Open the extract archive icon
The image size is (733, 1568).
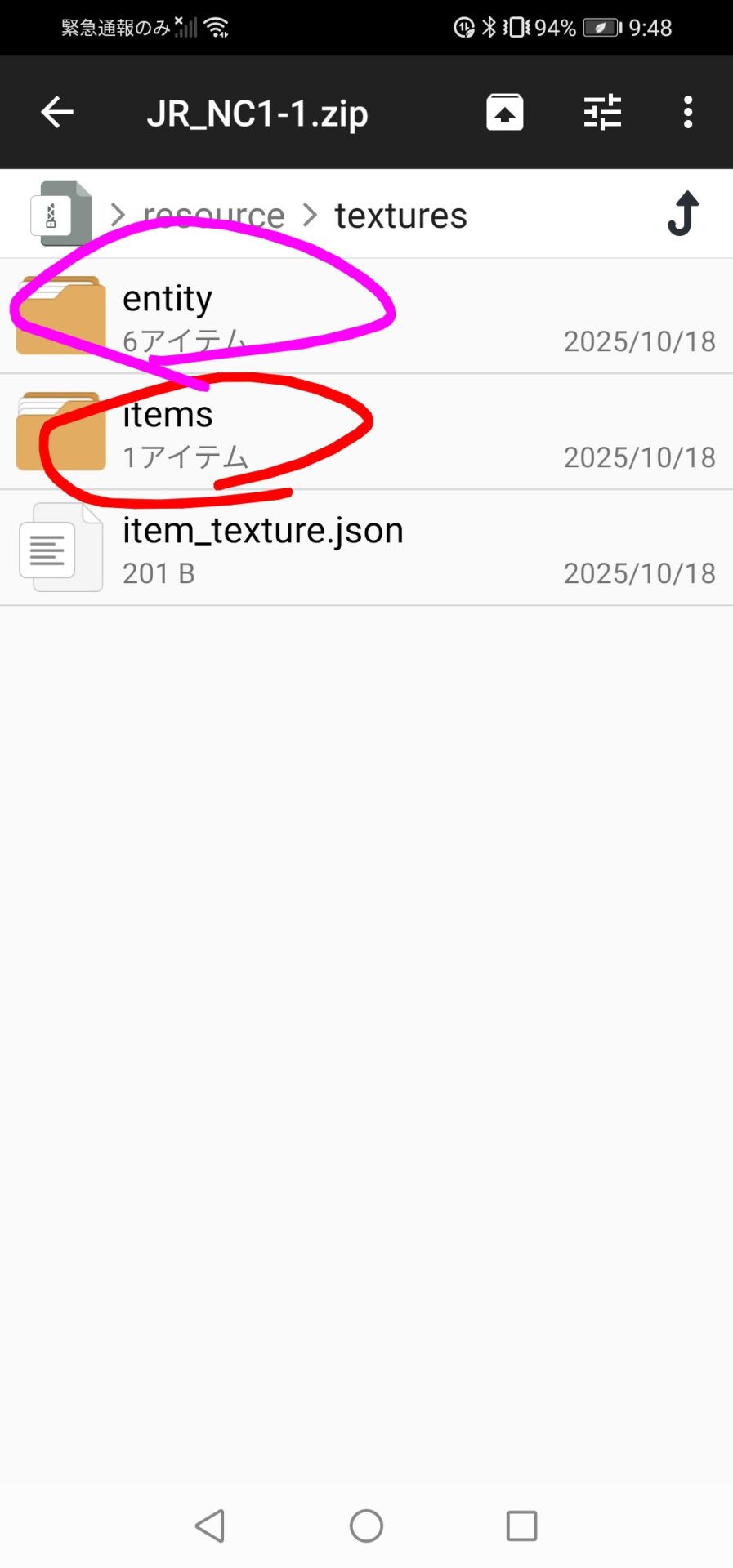pos(504,112)
